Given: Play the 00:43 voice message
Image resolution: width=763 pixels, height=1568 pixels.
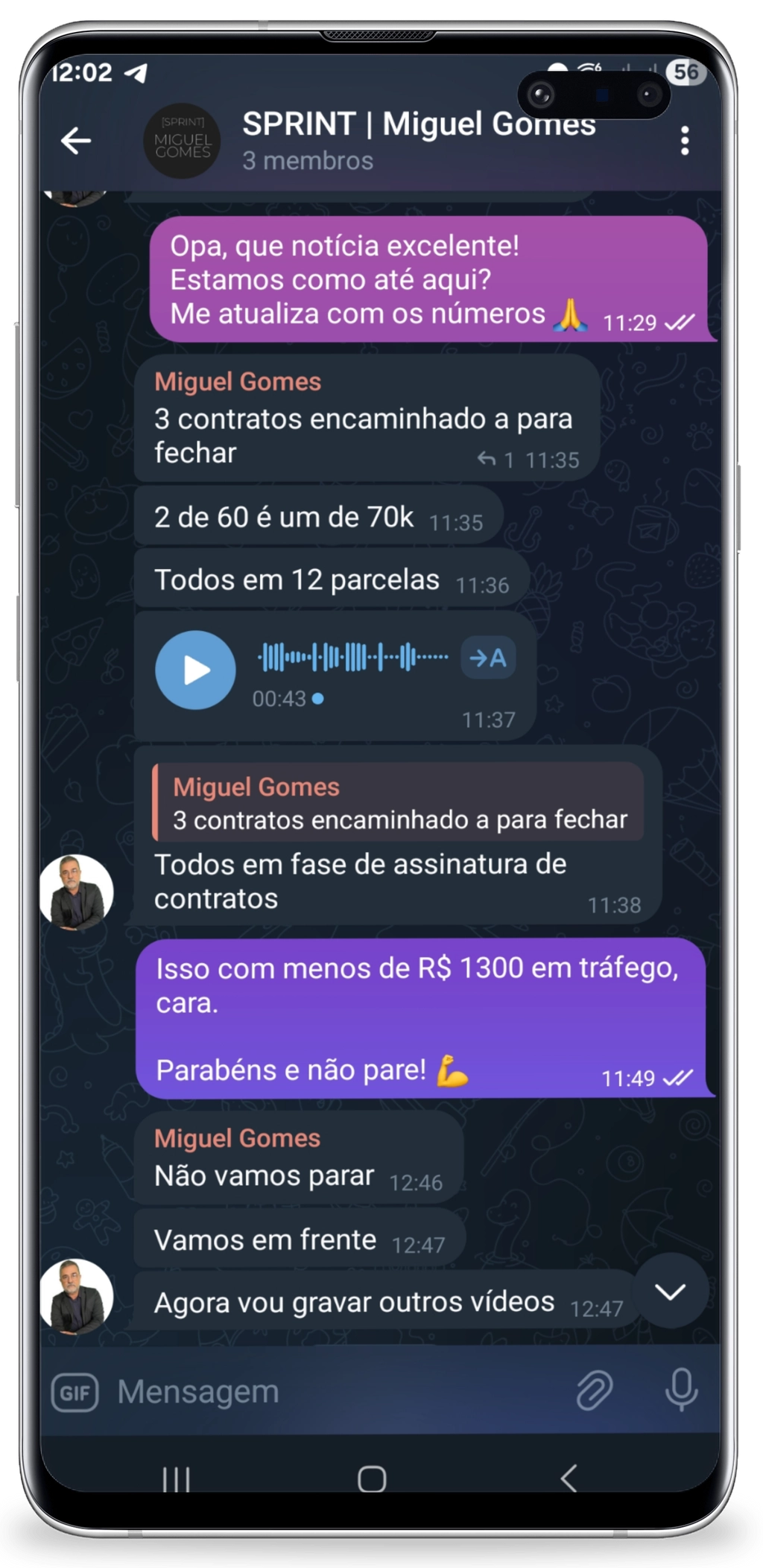Looking at the screenshot, I should (195, 669).
